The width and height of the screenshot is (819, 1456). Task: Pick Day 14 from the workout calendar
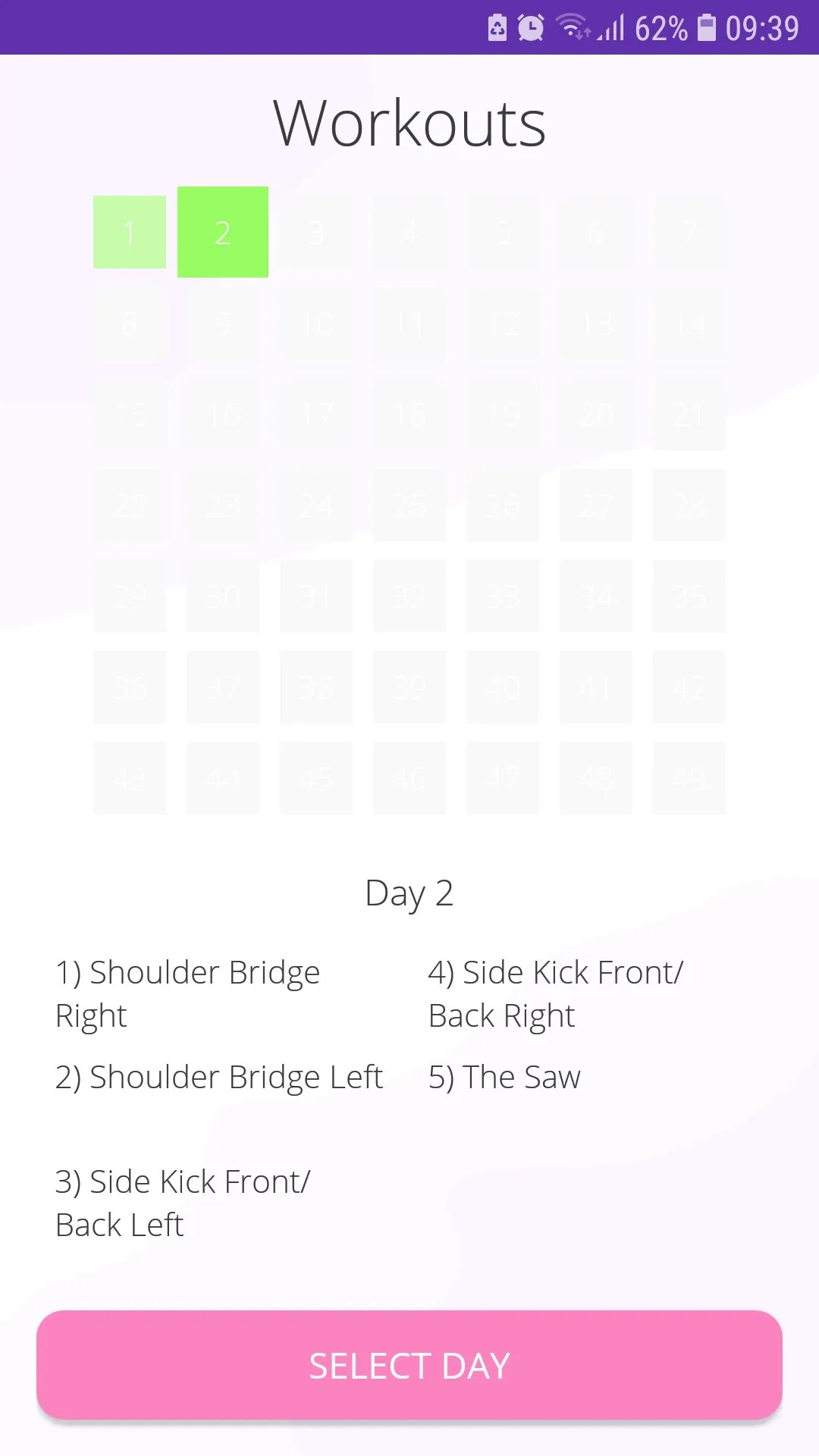pos(689,323)
